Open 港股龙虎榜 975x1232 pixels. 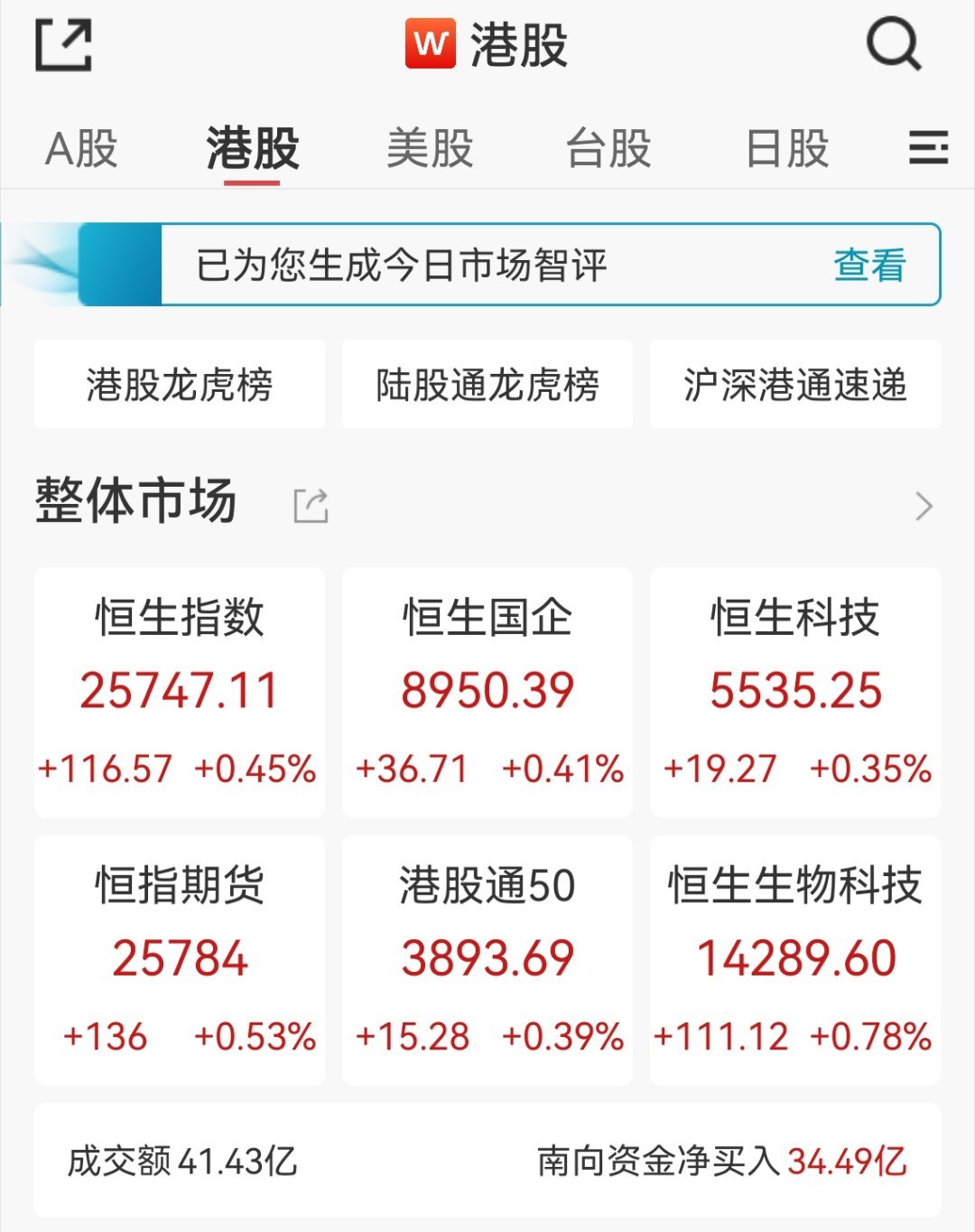pos(178,385)
